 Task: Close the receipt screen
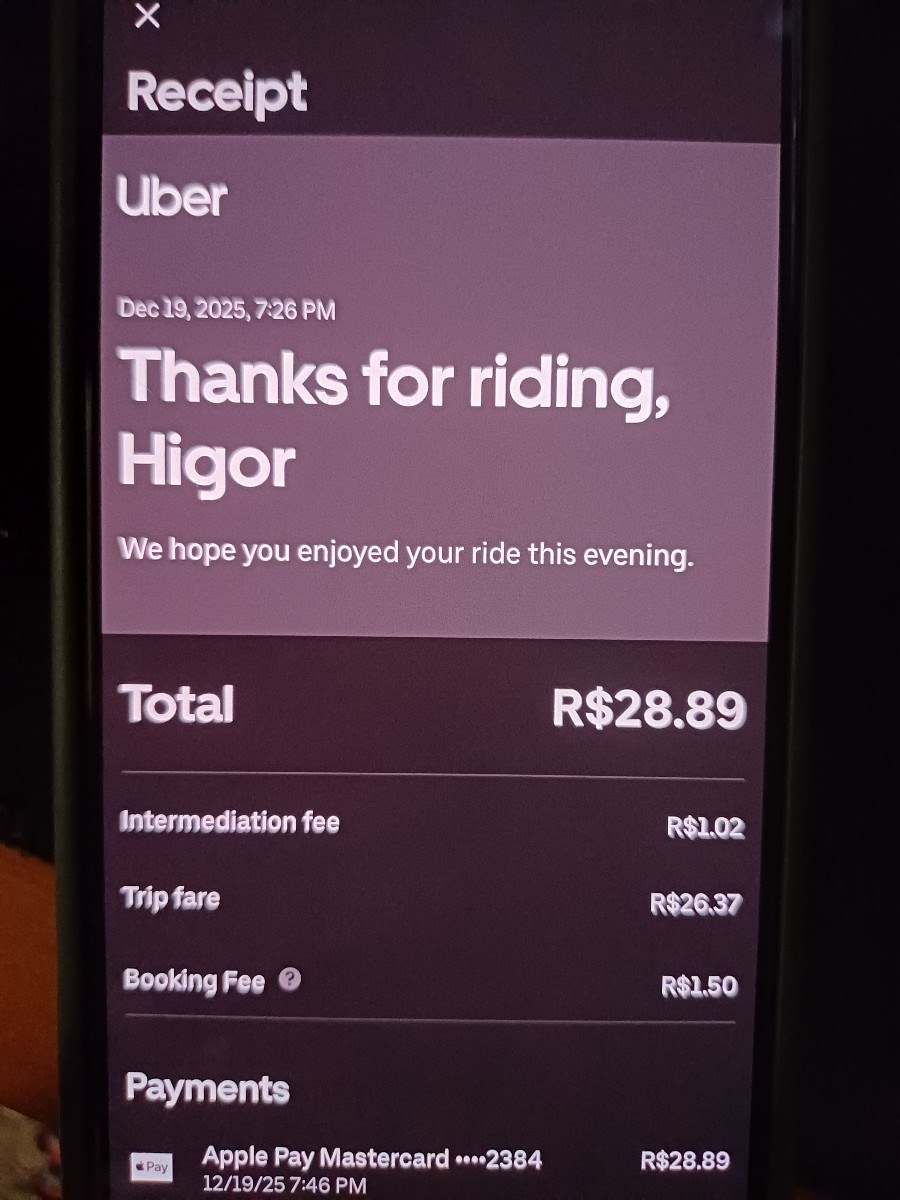point(147,16)
